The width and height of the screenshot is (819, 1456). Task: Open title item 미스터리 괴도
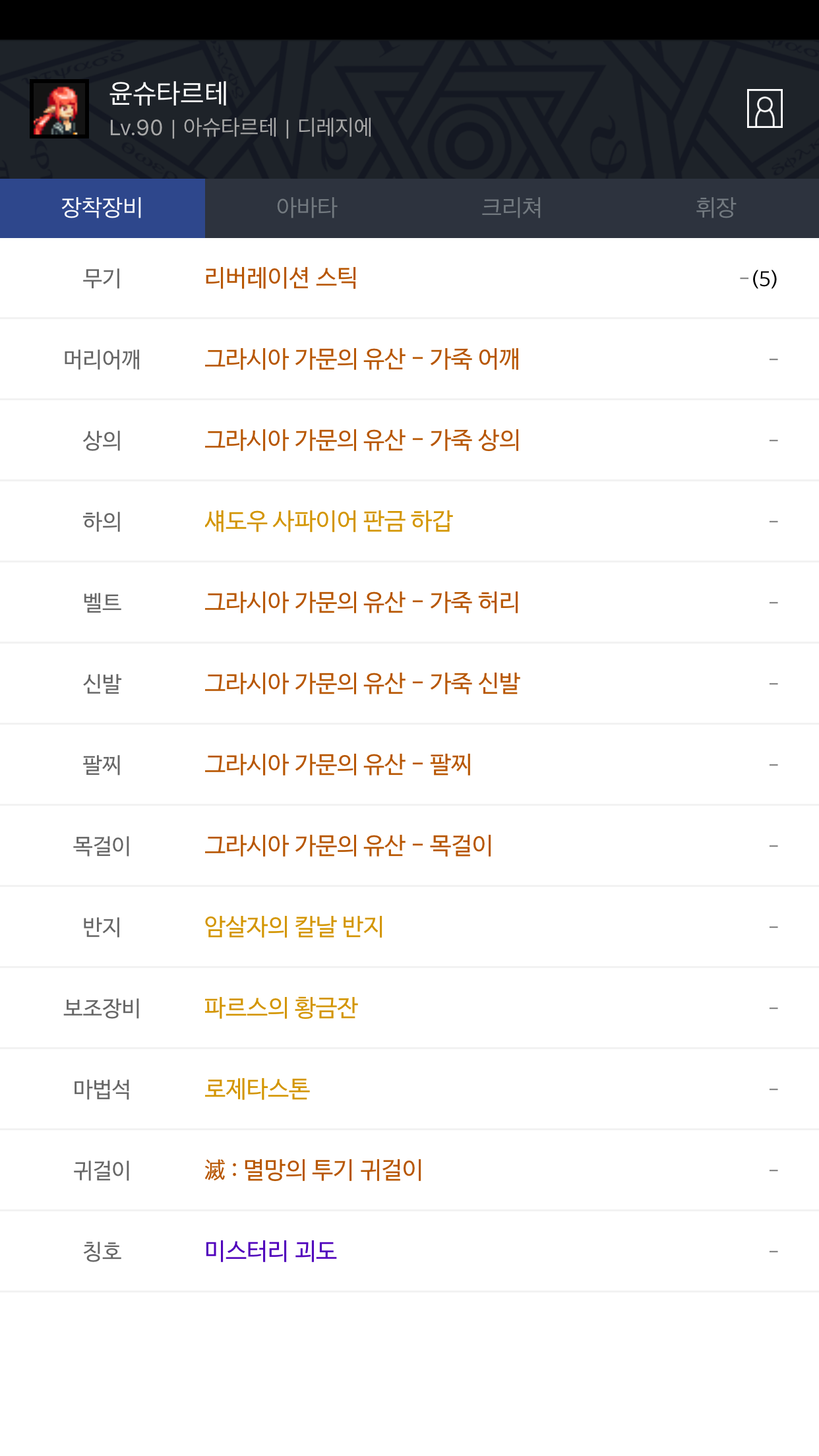[x=270, y=1252]
